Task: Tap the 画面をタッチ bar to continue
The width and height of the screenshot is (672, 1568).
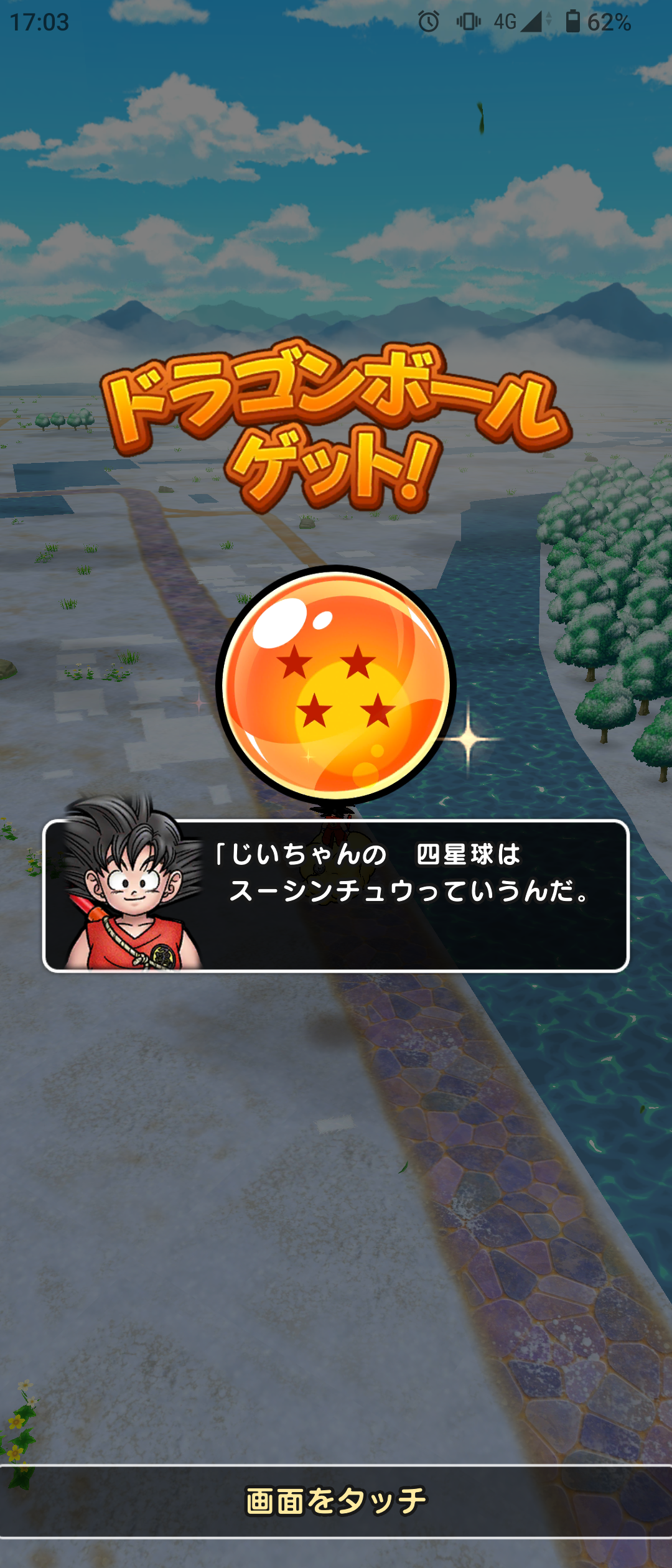Action: [x=336, y=1501]
